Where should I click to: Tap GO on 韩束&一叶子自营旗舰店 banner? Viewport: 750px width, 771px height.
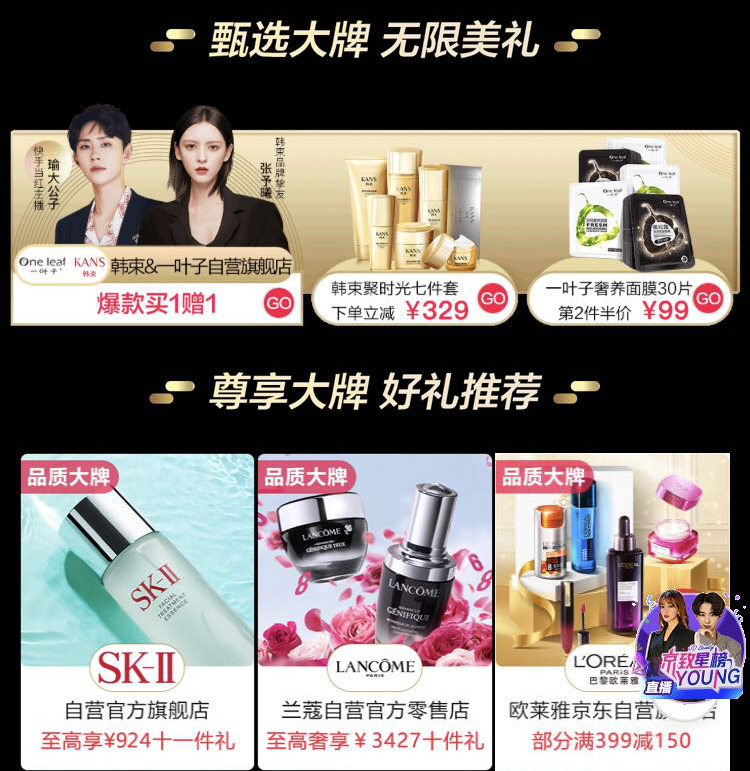279,303
